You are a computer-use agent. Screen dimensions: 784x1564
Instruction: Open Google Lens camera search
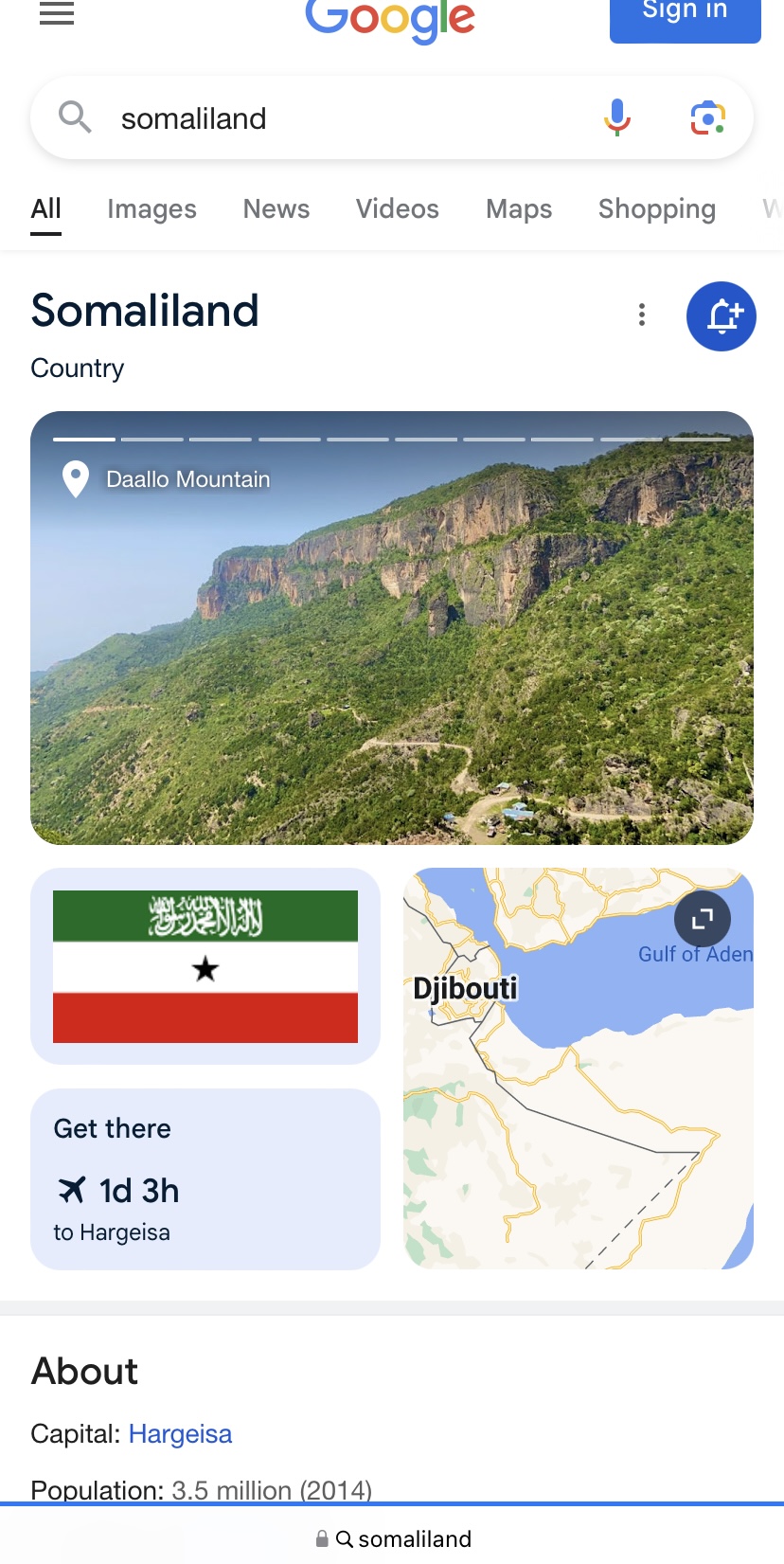coord(707,117)
